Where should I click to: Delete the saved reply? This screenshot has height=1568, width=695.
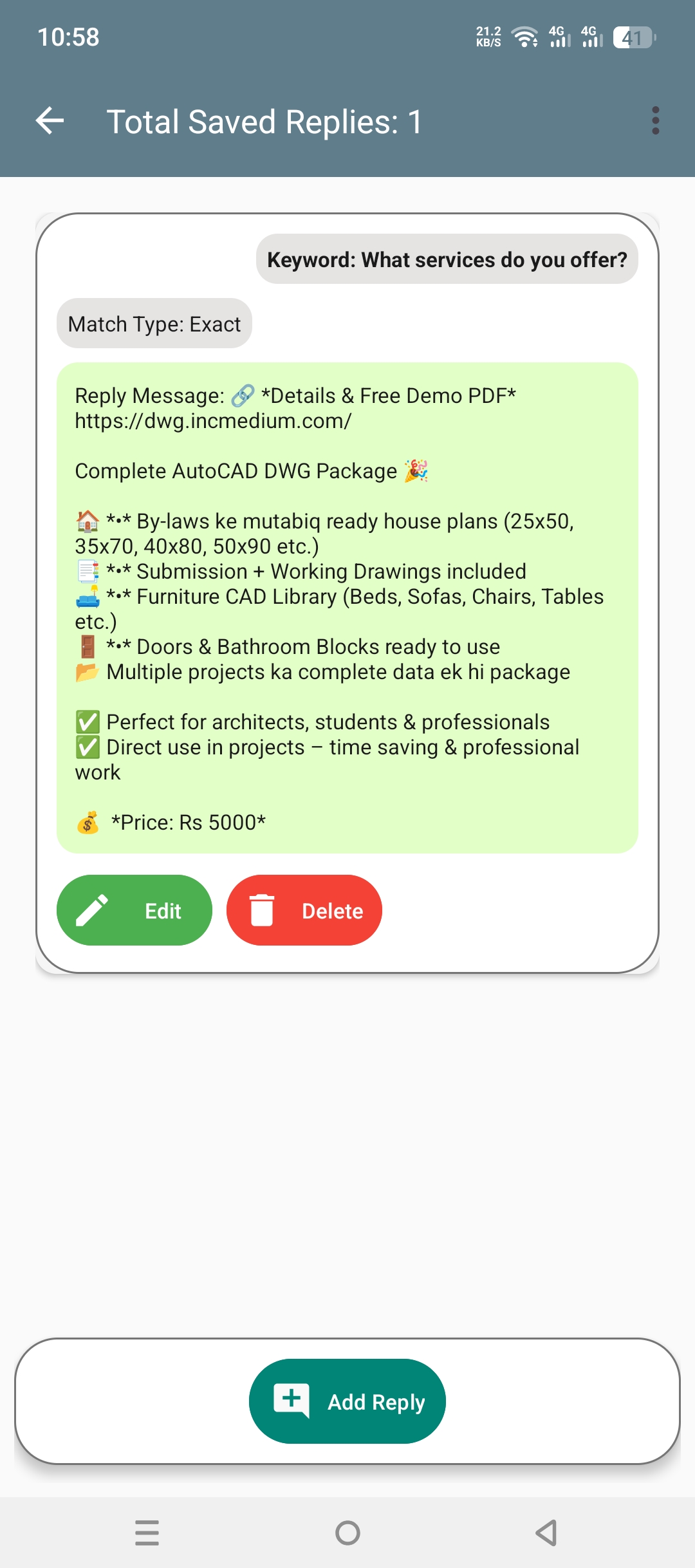pos(304,910)
